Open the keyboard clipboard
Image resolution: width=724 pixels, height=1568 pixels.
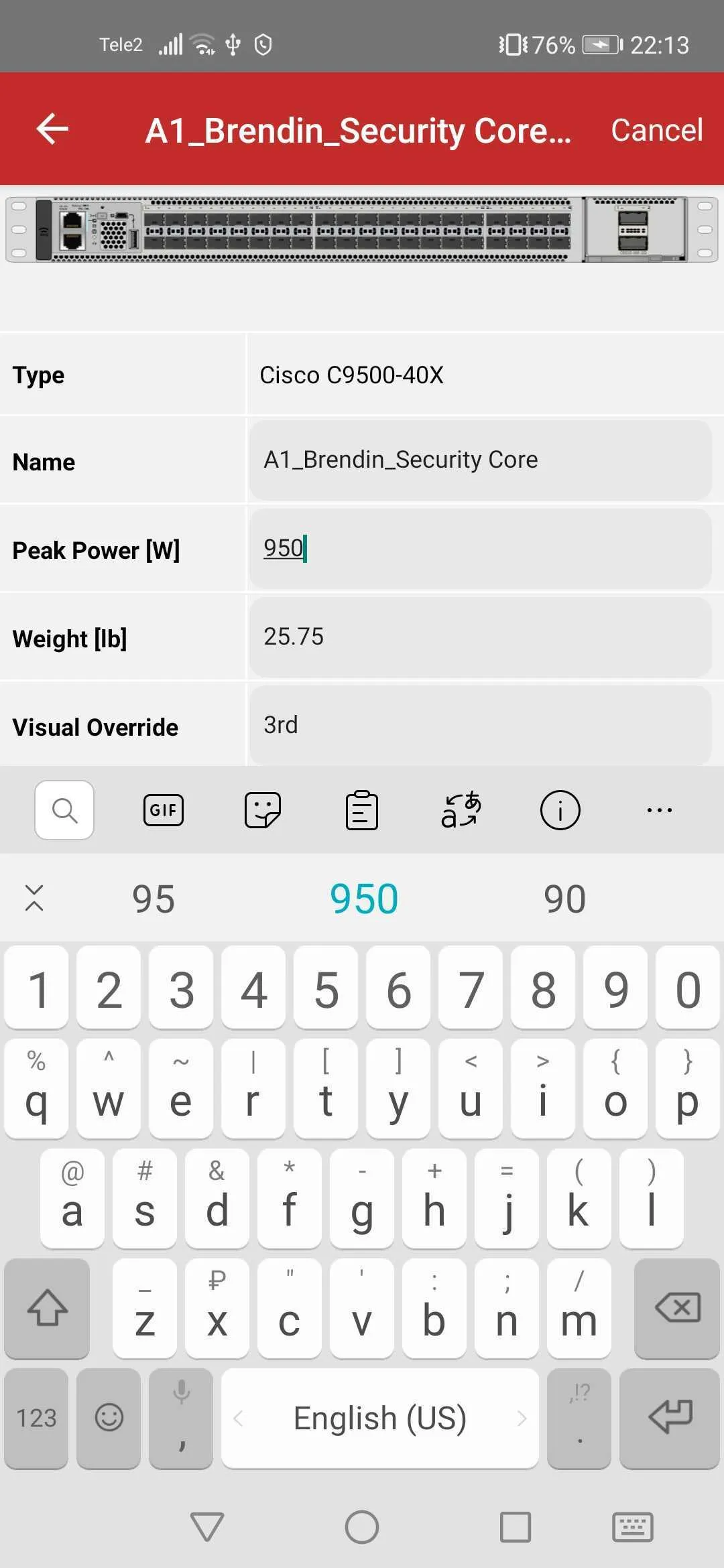point(362,810)
